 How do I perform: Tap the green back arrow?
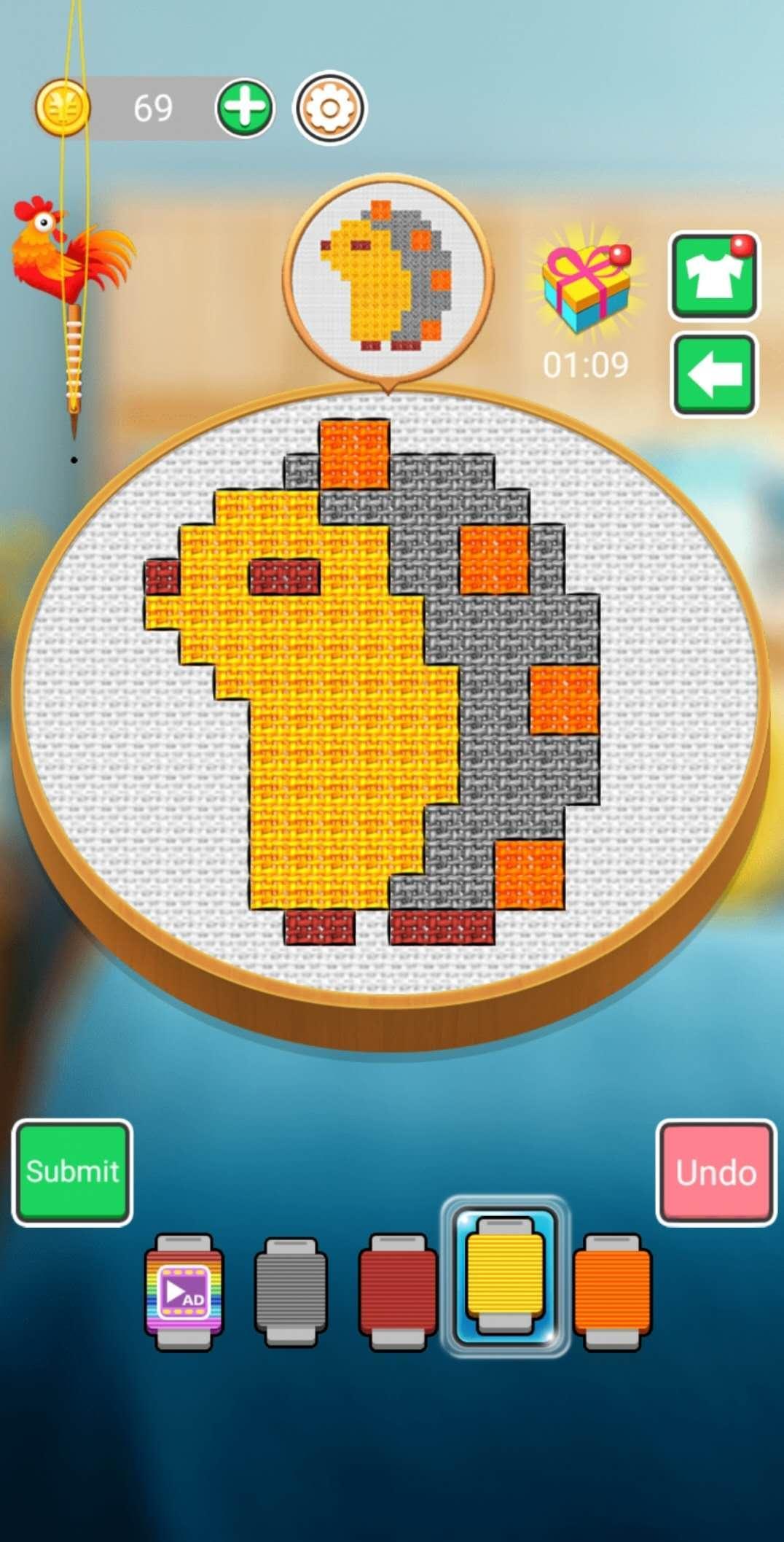tap(714, 373)
